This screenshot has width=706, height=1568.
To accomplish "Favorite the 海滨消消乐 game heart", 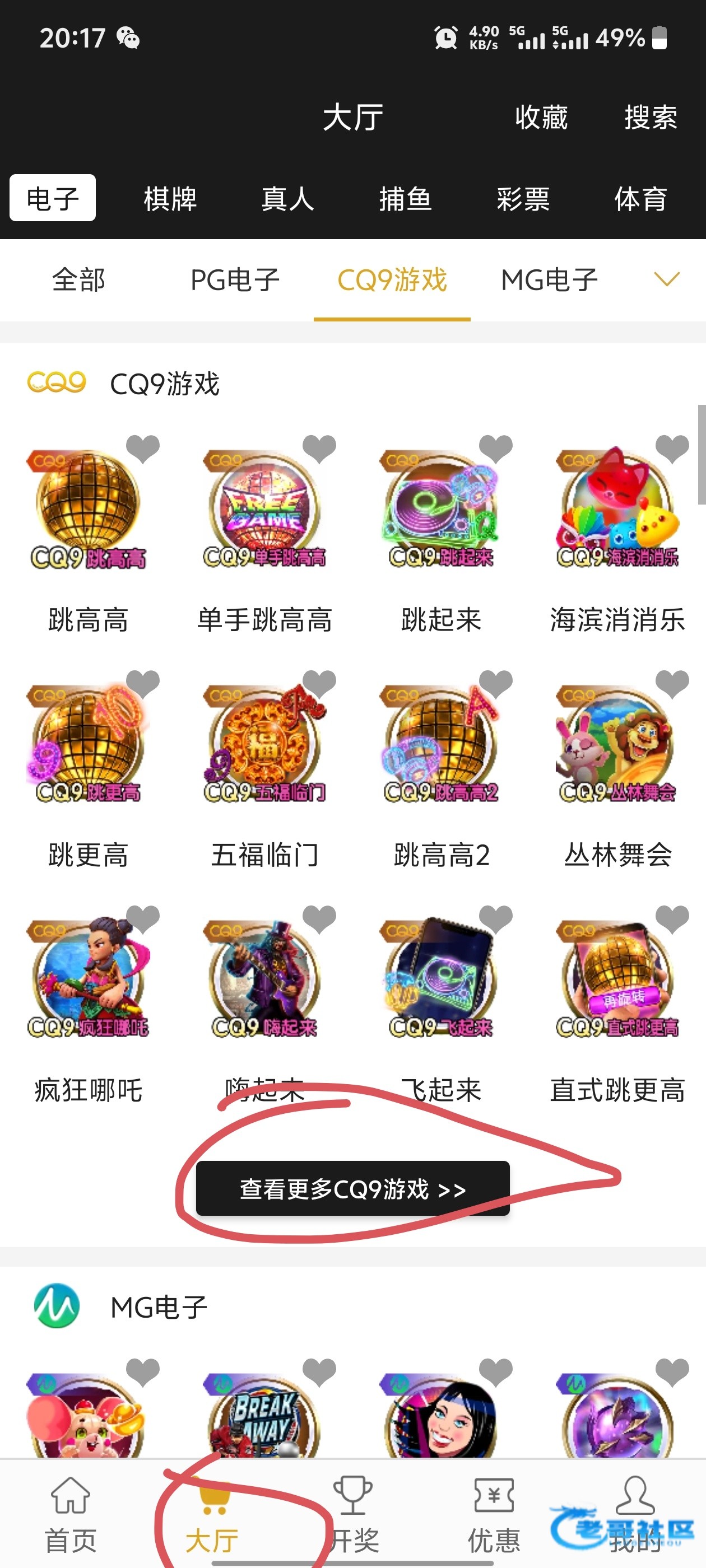I will click(x=672, y=449).
